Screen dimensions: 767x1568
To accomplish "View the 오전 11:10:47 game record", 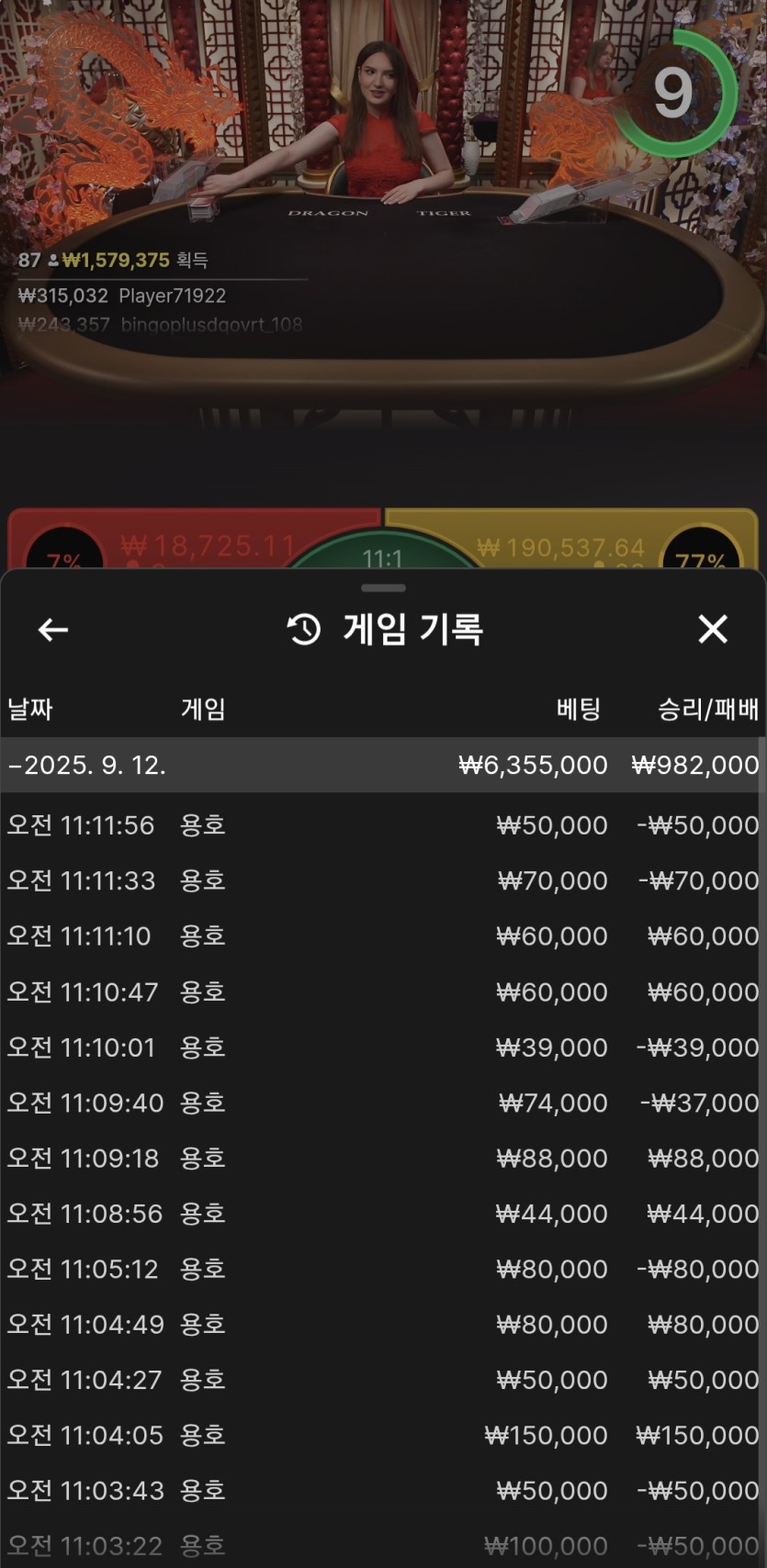I will 382,992.
